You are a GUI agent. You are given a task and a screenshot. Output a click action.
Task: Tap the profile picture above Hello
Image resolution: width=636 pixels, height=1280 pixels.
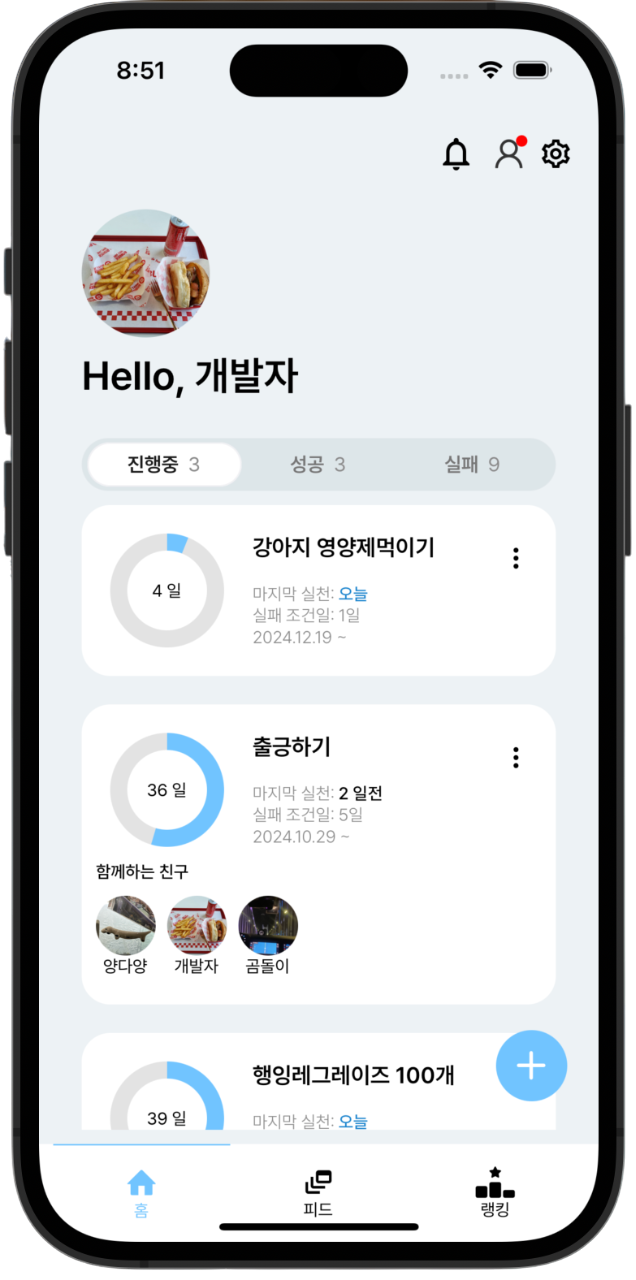click(146, 273)
